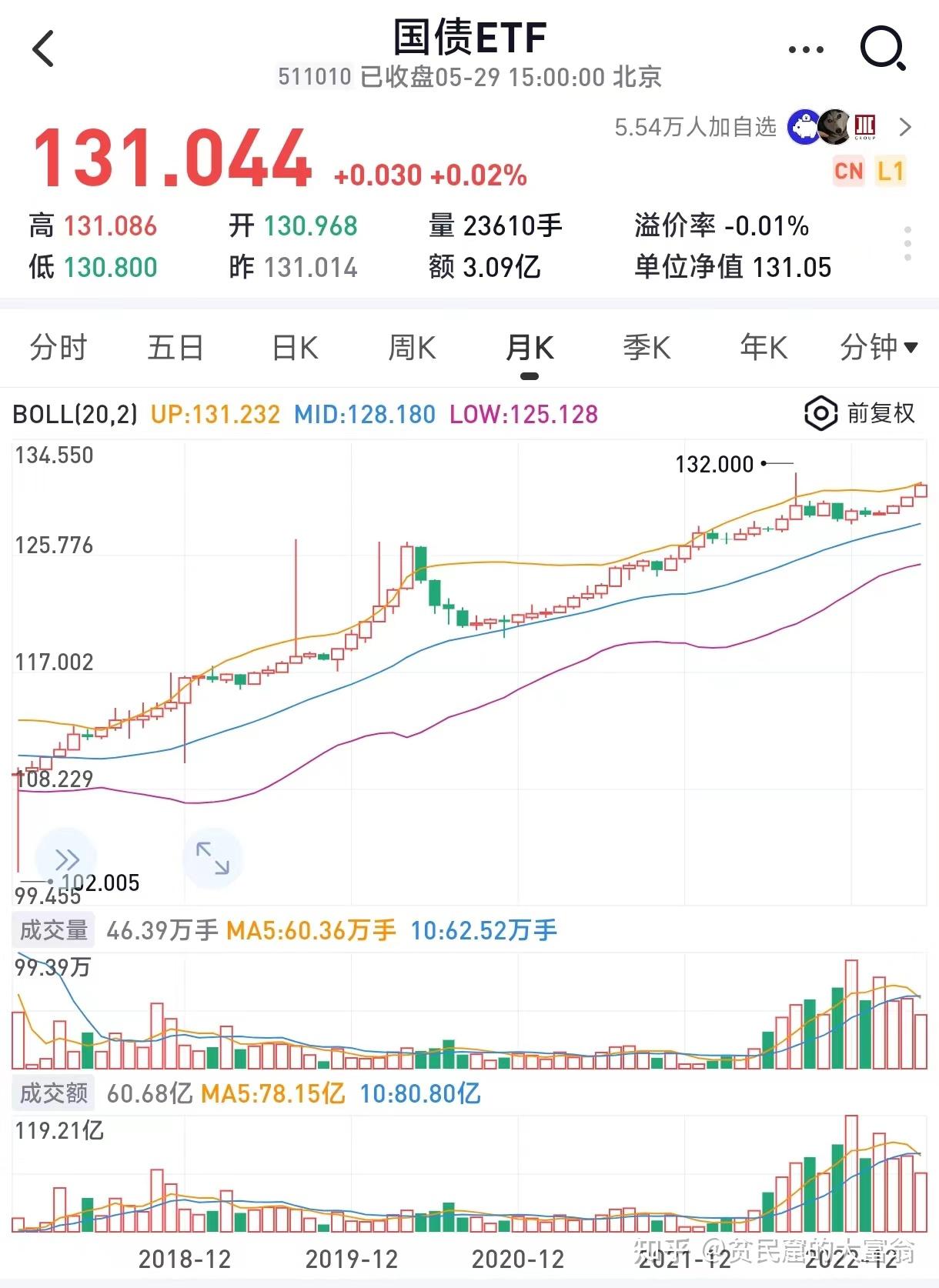Image resolution: width=939 pixels, height=1288 pixels.
Task: Toggle the CN market badge
Action: [x=850, y=171]
